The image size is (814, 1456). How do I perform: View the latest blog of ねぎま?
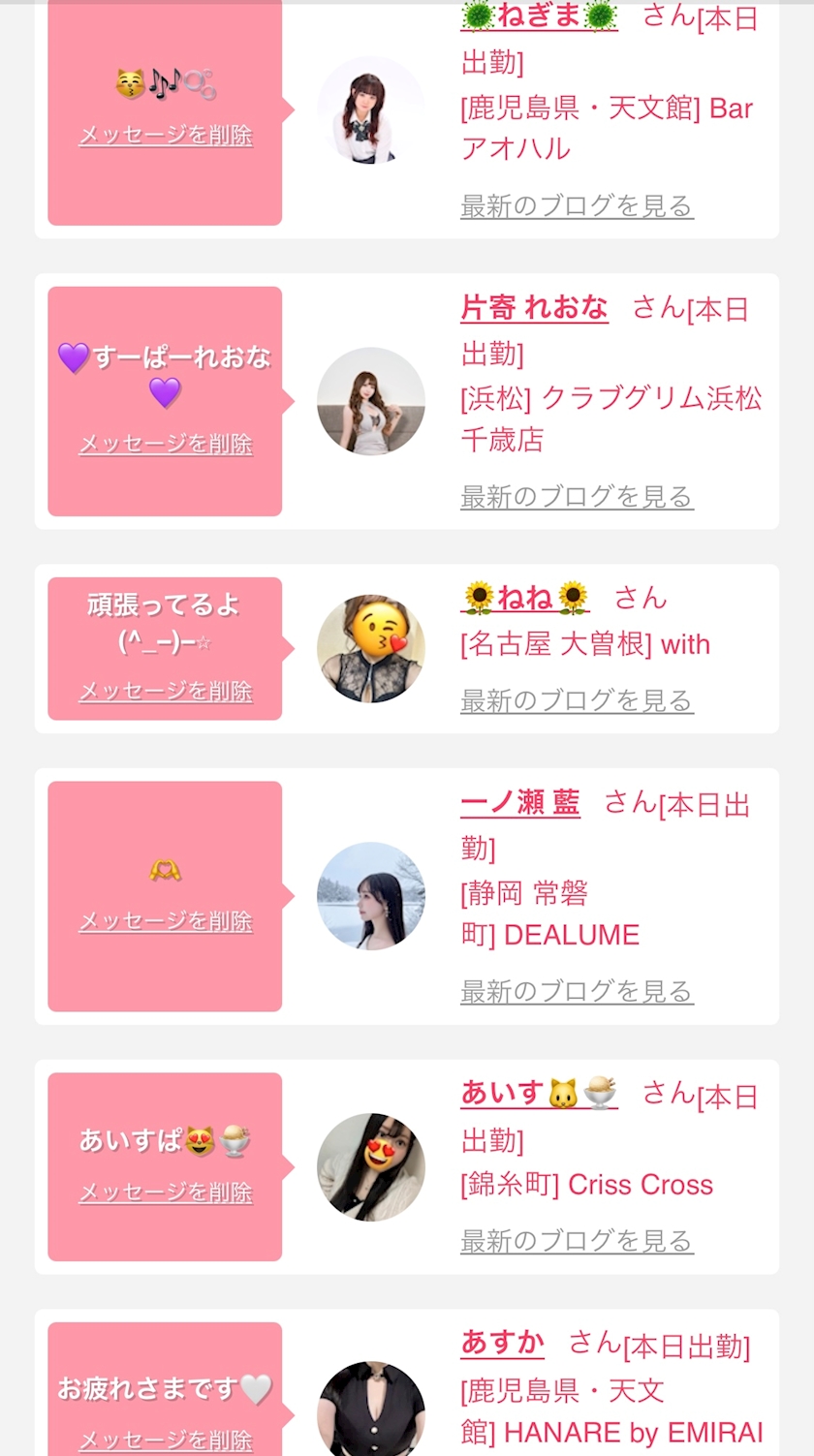[577, 206]
